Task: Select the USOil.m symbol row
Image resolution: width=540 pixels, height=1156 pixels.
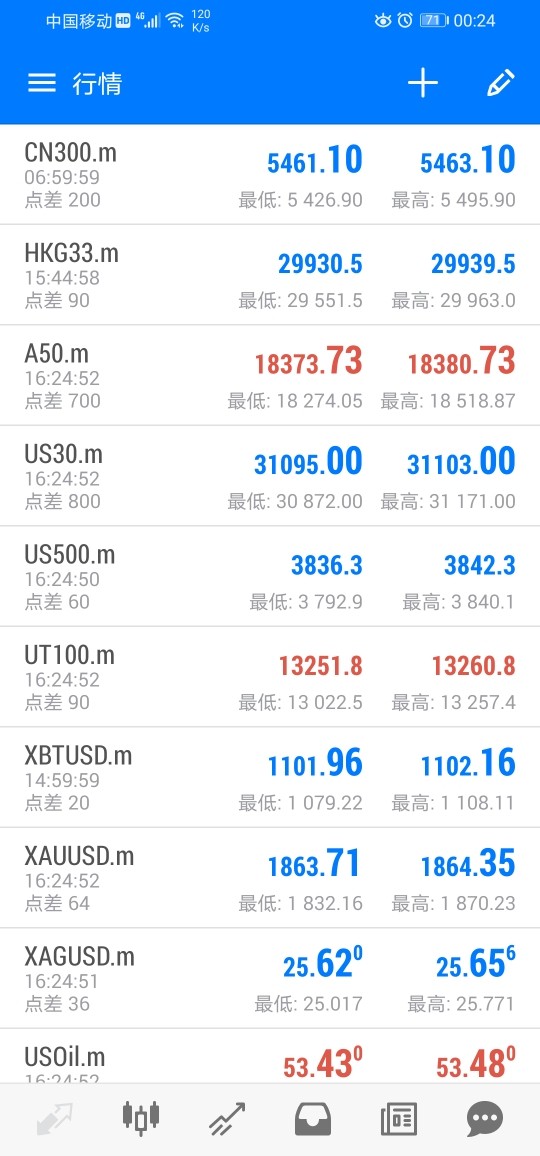Action: tap(270, 1056)
